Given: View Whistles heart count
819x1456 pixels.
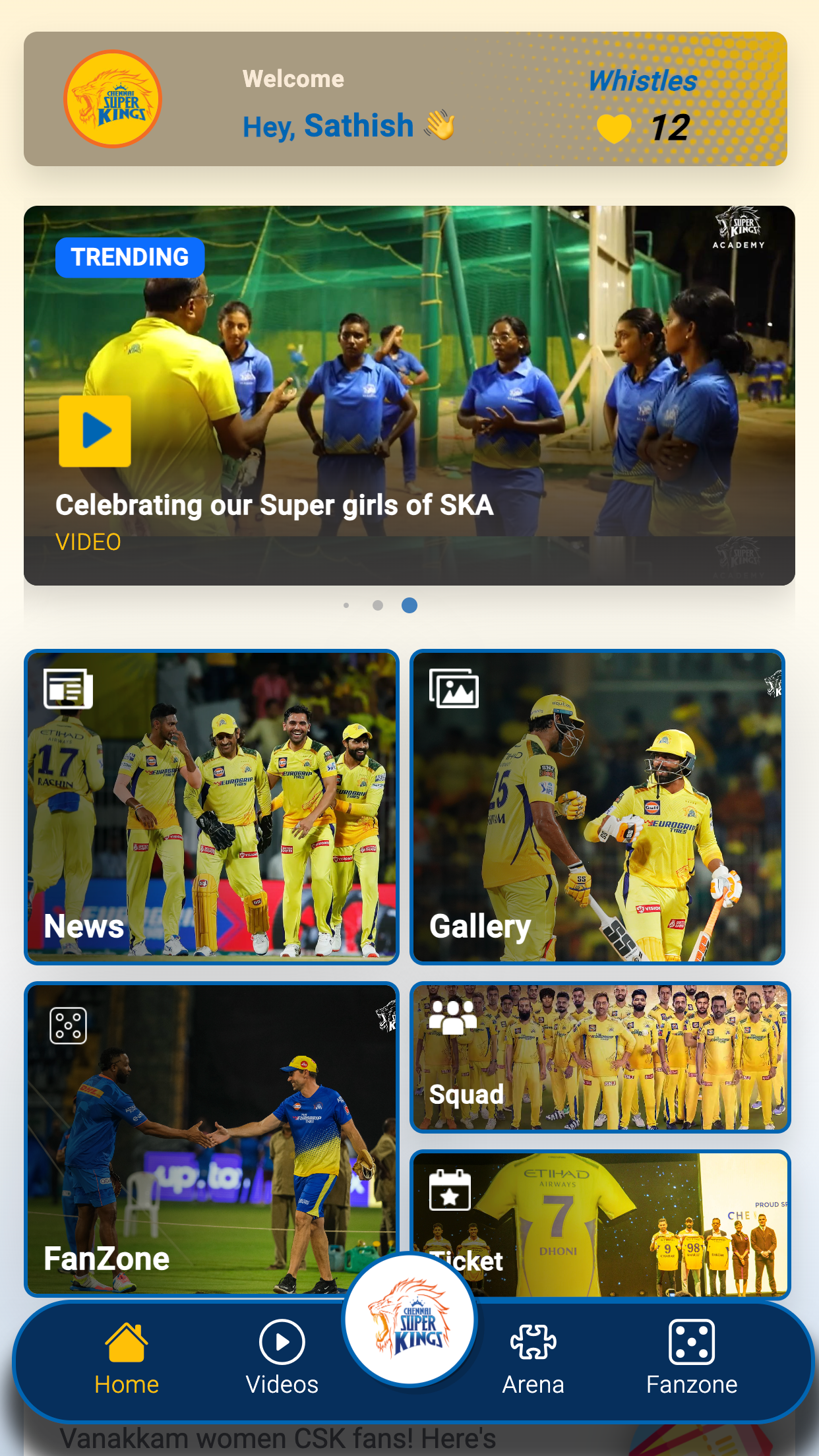Looking at the screenshot, I should tap(643, 127).
